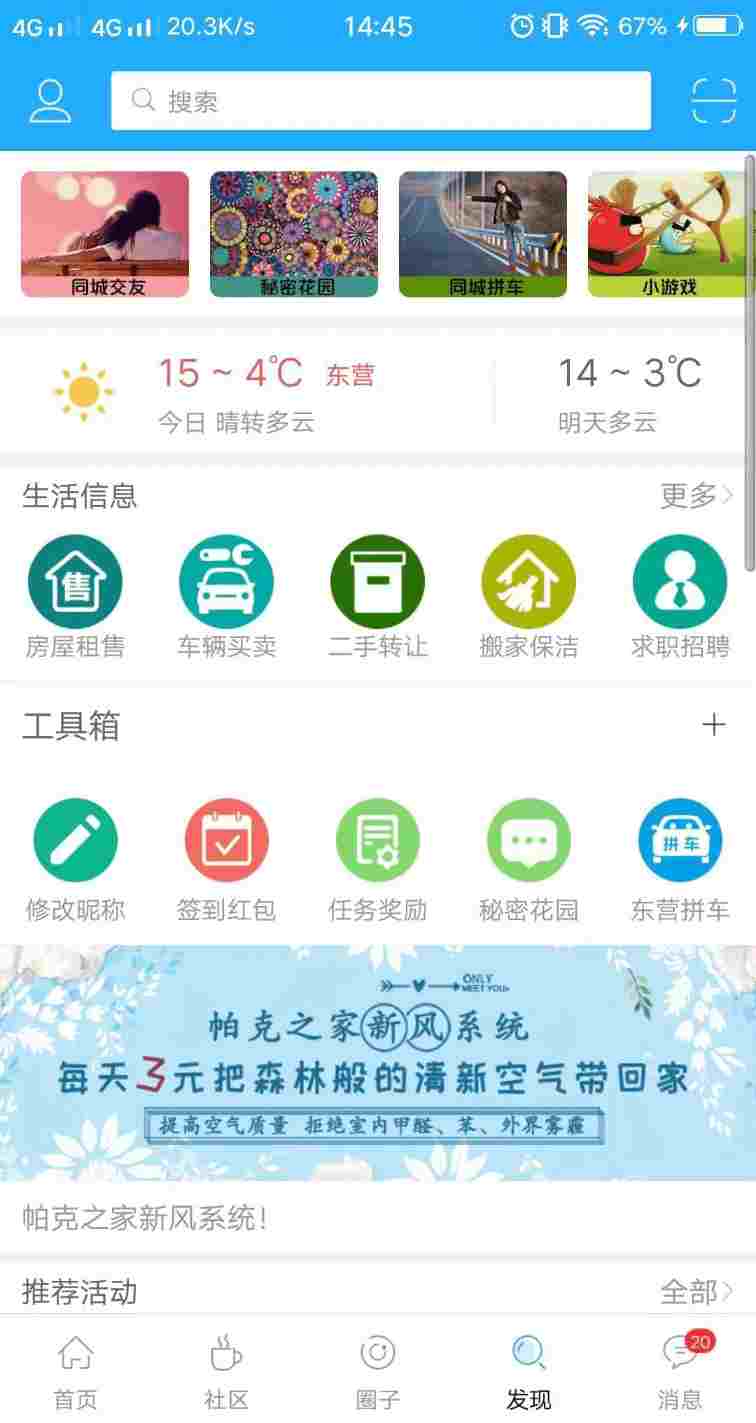Open 求职招聘 job recruitment
Image resolution: width=756 pixels, height=1423 pixels.
point(680,597)
